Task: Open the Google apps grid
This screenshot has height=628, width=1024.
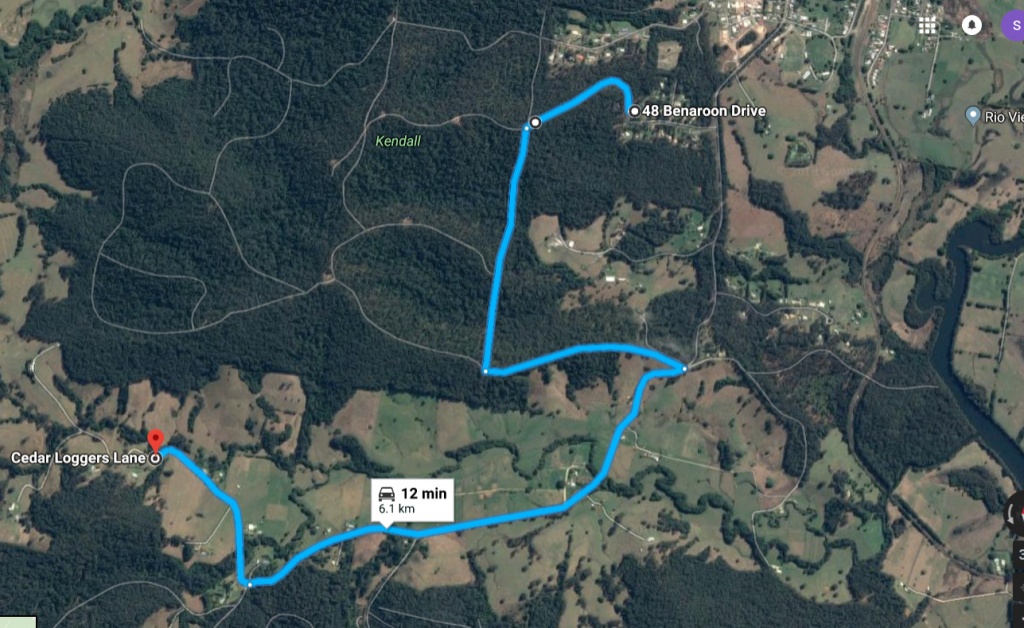Action: [927, 25]
